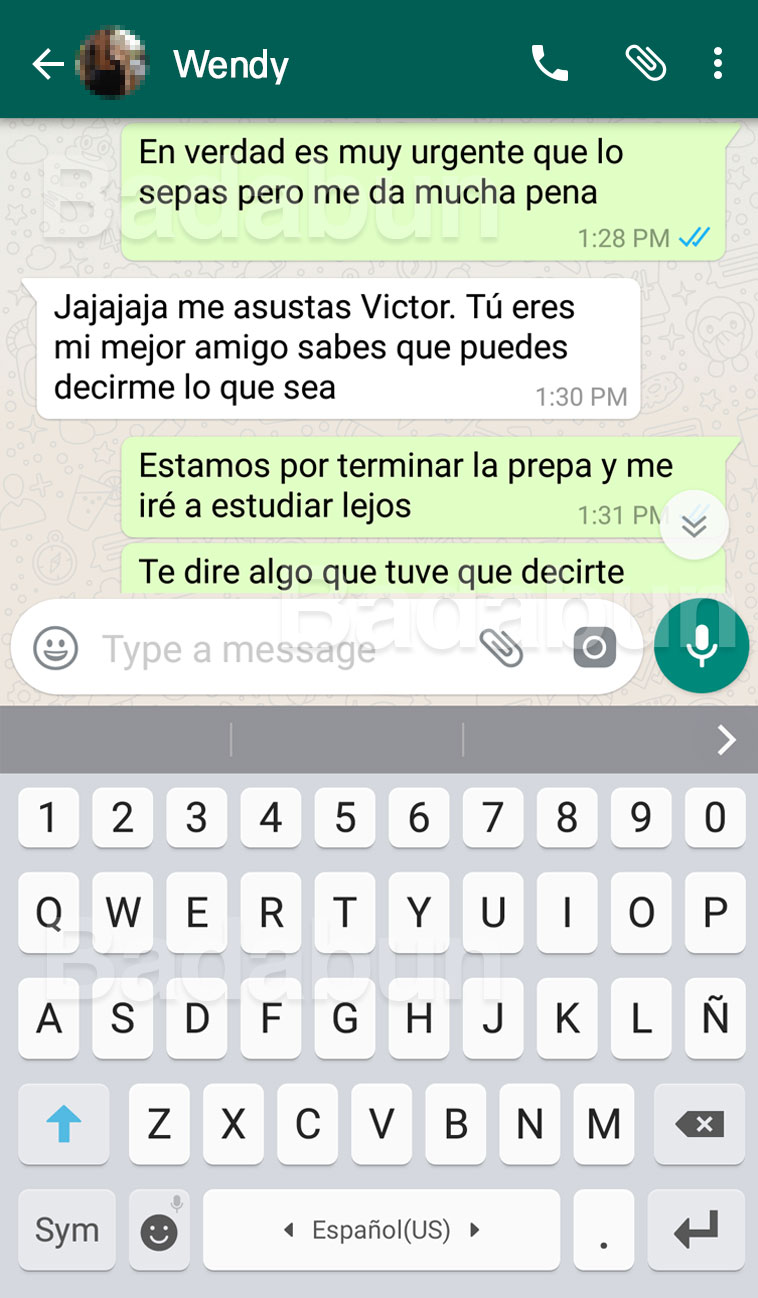Open Wendy's profile picture

point(113,64)
